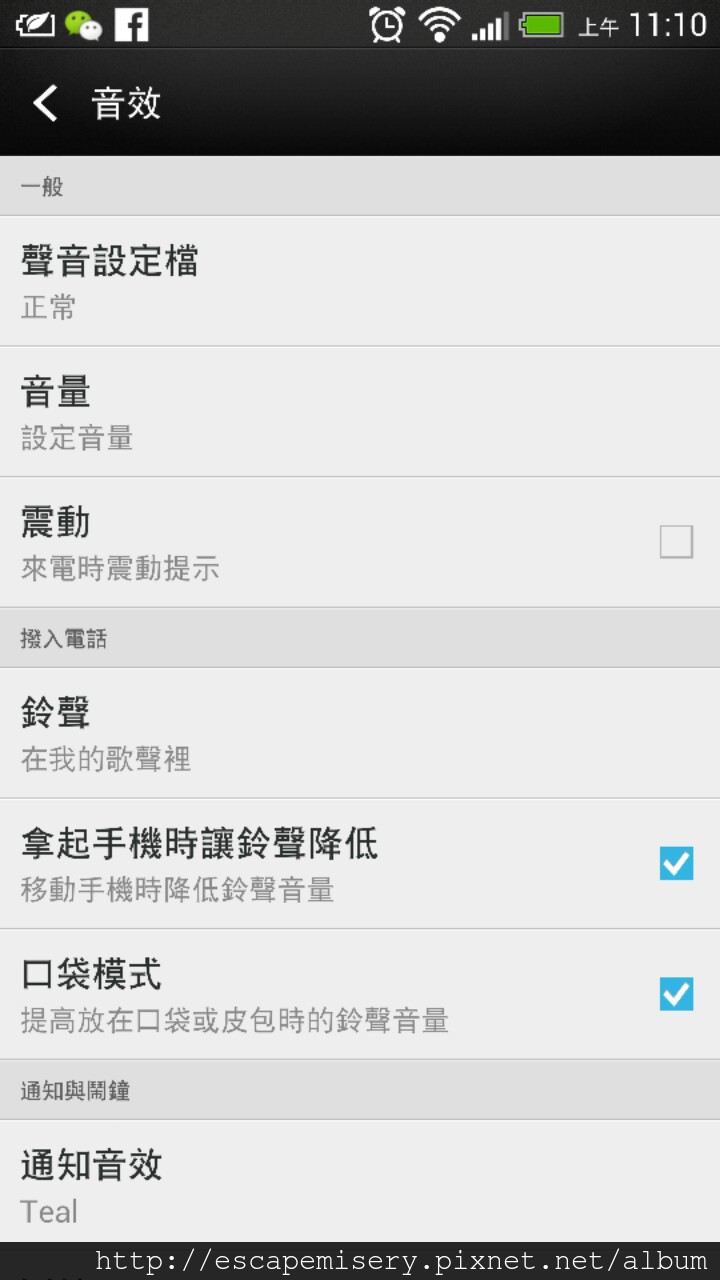The width and height of the screenshot is (720, 1280).
Task: Open 聲音設定檔 sound profile setting
Action: pos(360,281)
